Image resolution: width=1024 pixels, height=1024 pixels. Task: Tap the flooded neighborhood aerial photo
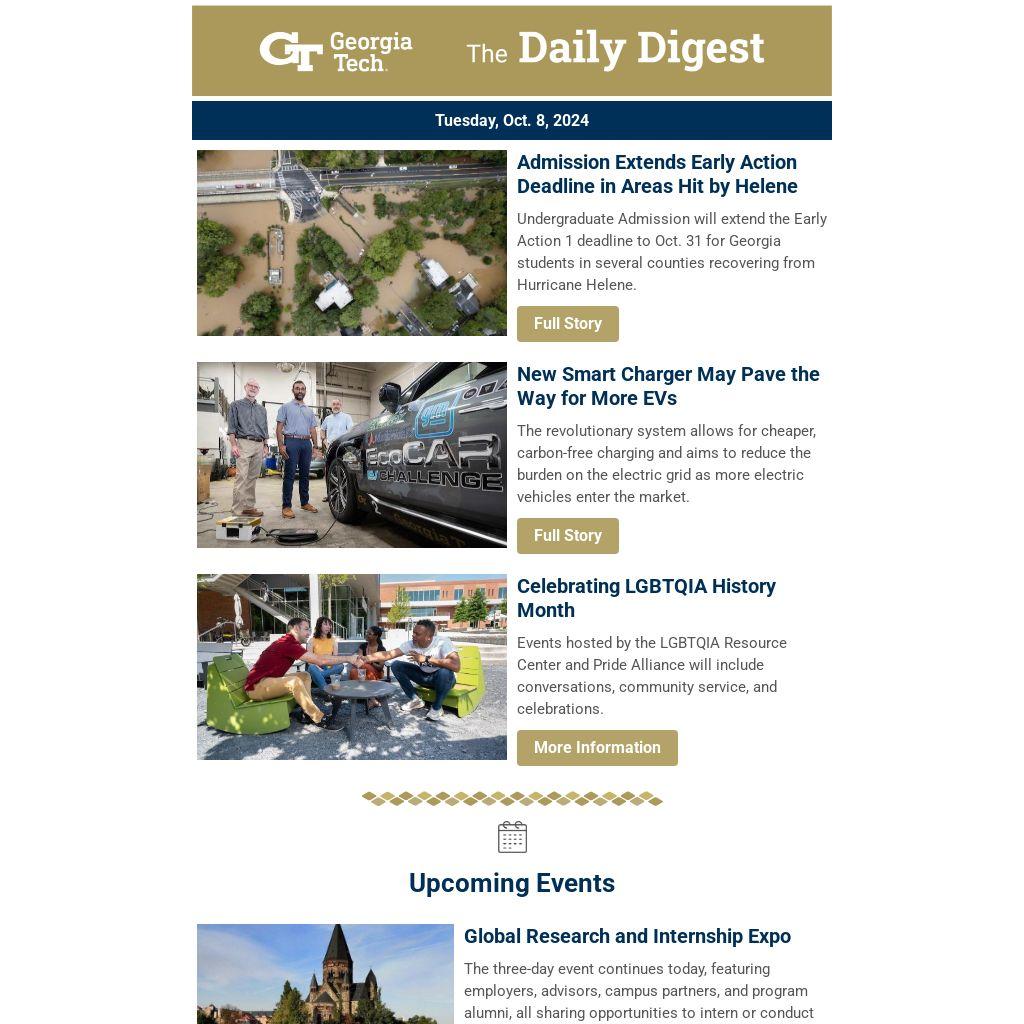coord(351,243)
